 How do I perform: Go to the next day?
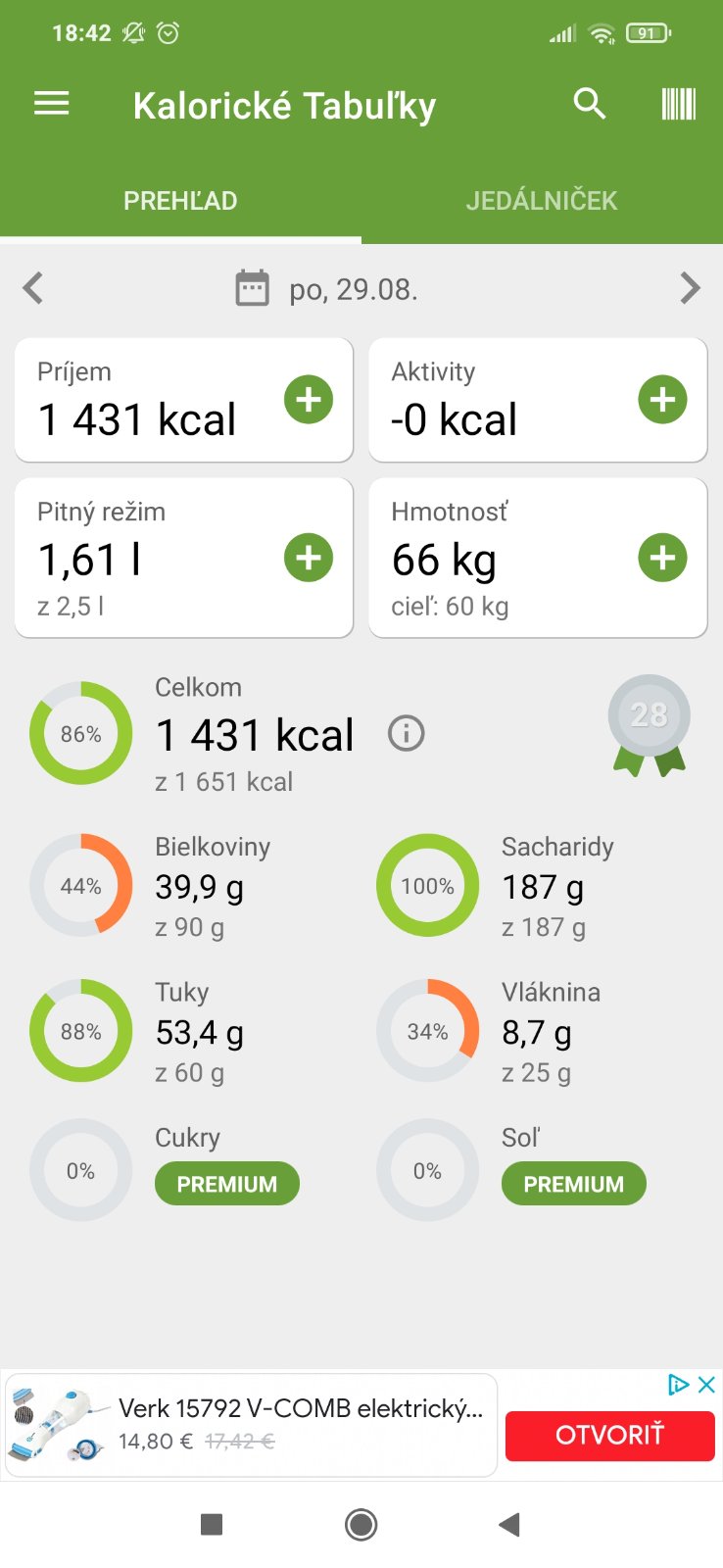tap(690, 288)
